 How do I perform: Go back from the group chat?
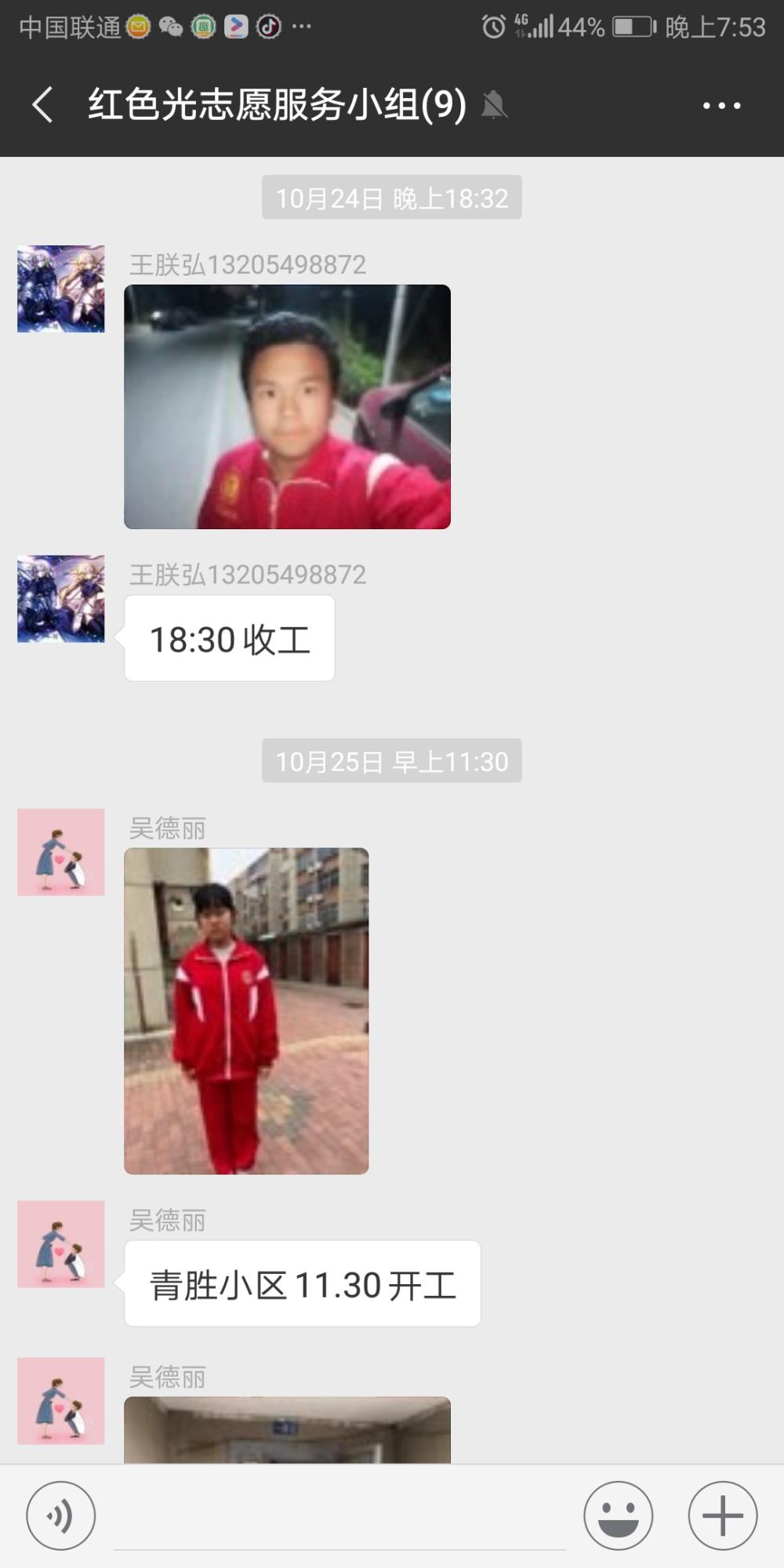coord(43,105)
